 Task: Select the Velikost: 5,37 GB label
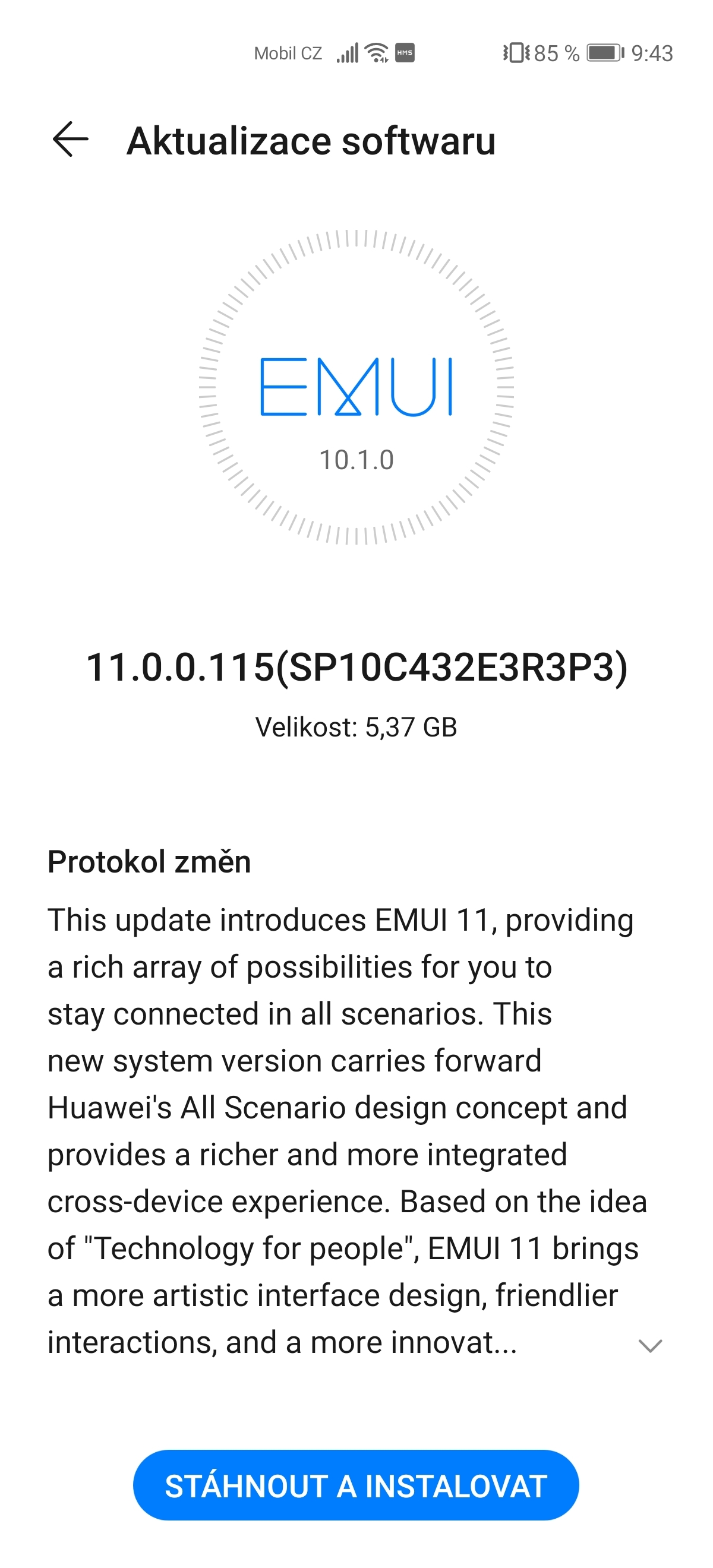[356, 726]
